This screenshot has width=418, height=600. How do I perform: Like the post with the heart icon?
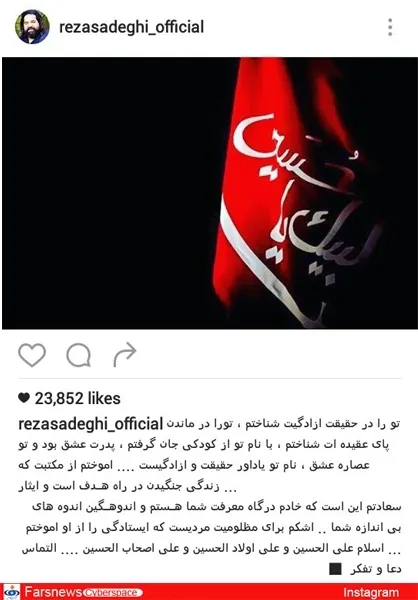pos(32,355)
